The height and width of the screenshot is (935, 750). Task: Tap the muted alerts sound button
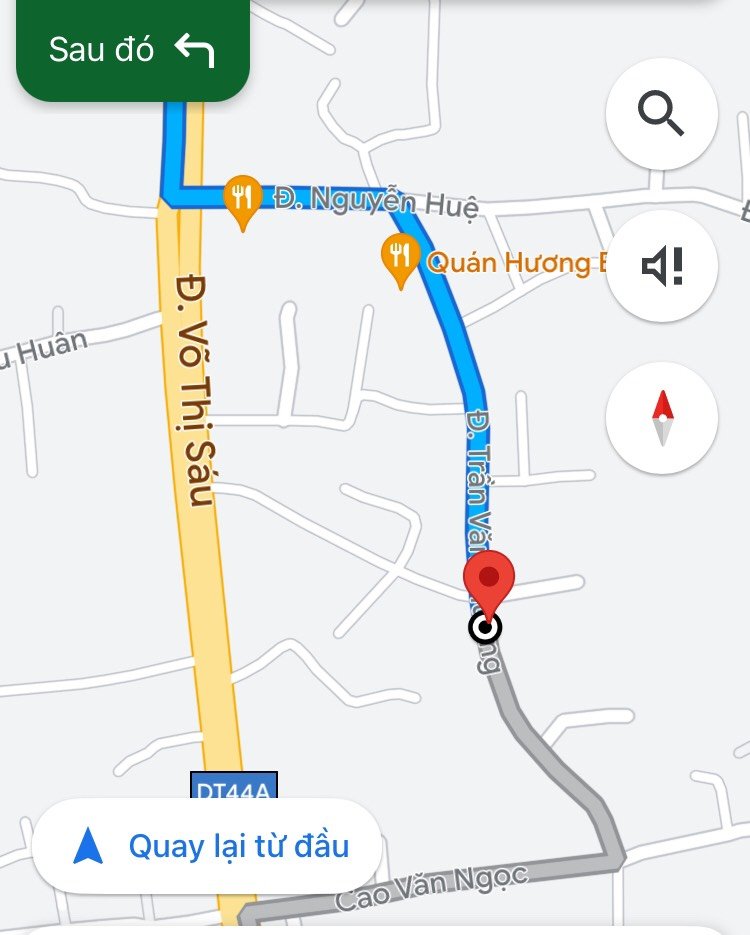[661, 266]
